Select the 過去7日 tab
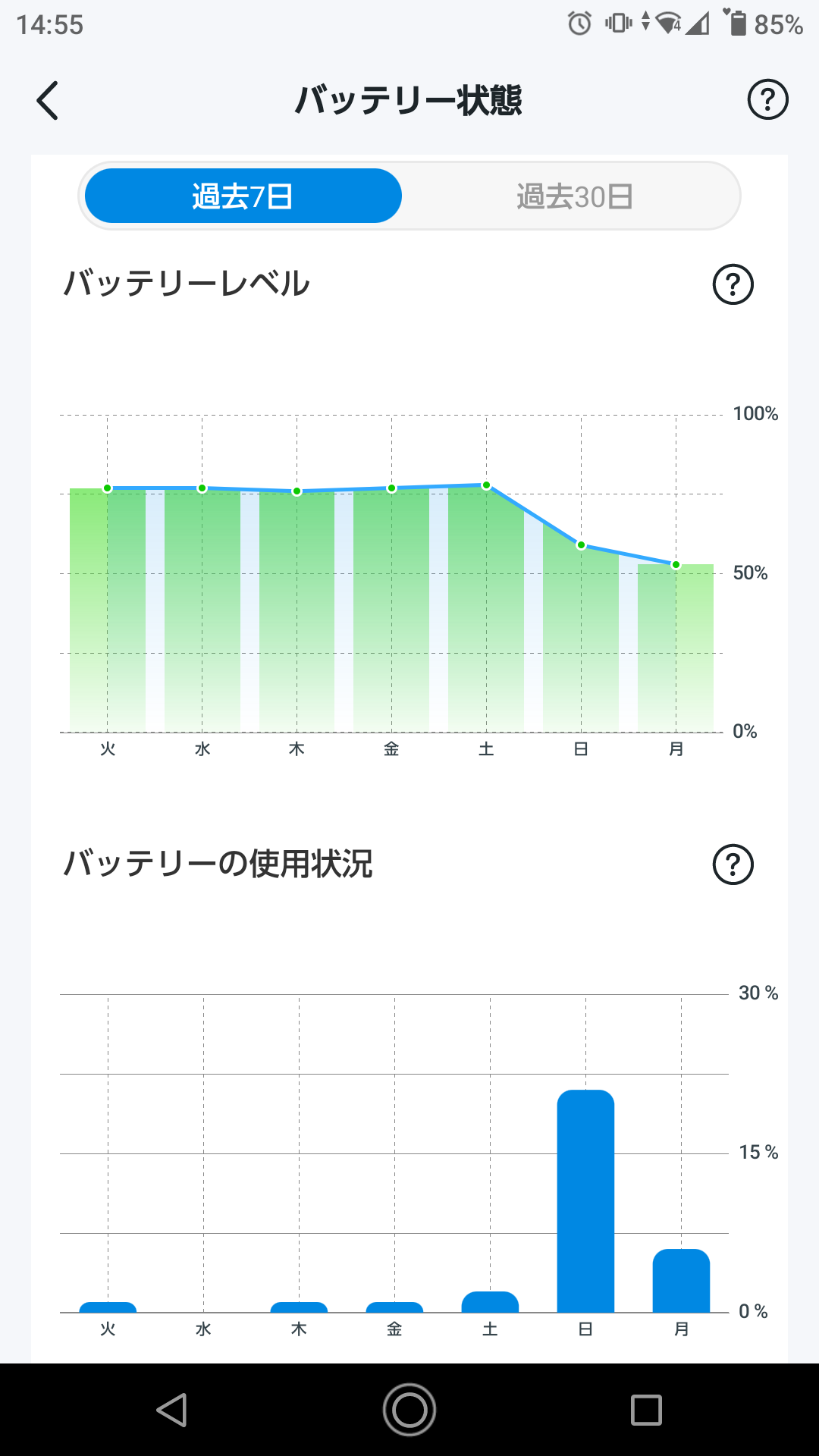The width and height of the screenshot is (819, 1456). click(243, 196)
